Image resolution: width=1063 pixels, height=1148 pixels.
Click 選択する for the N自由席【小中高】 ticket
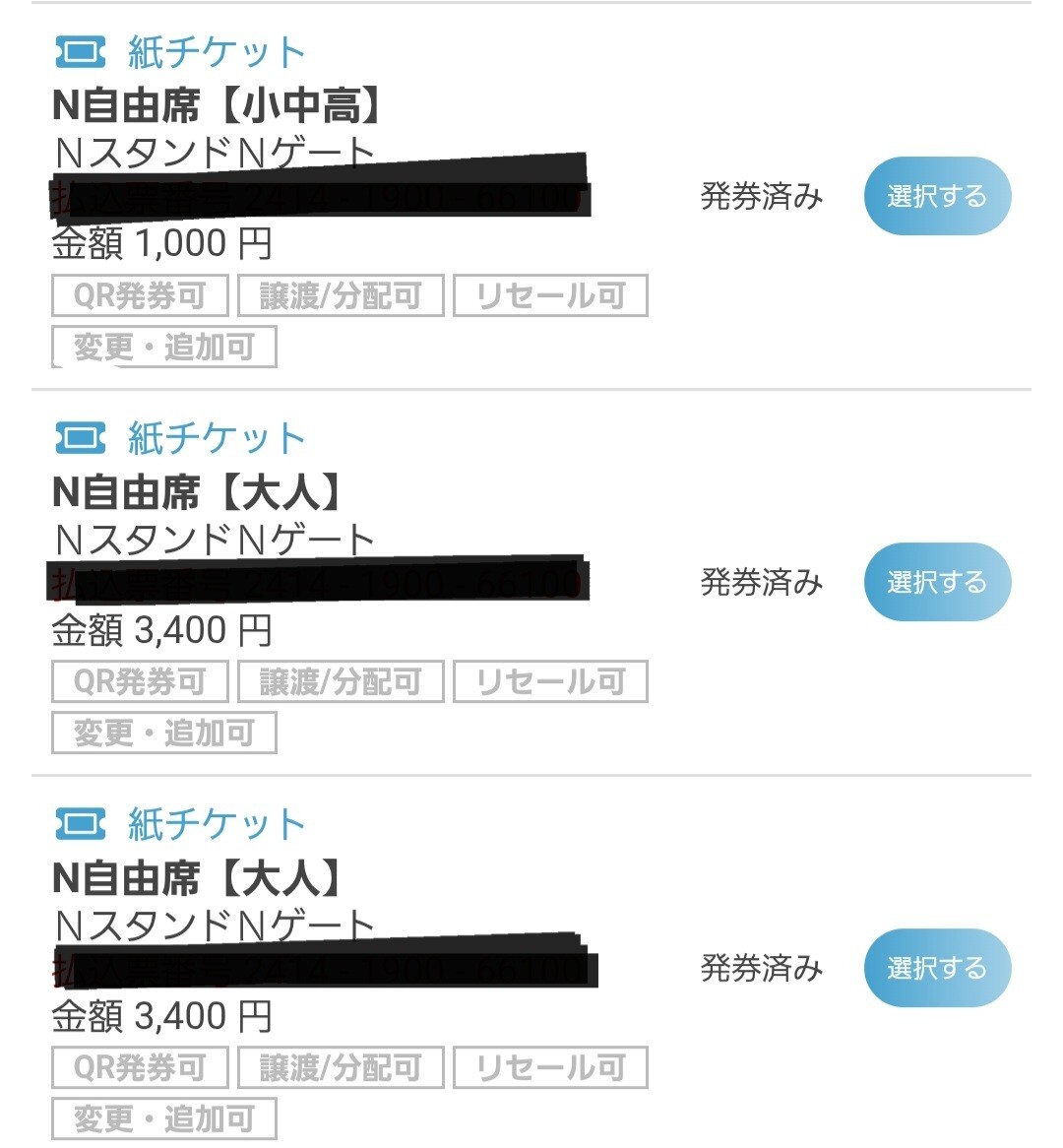(936, 196)
